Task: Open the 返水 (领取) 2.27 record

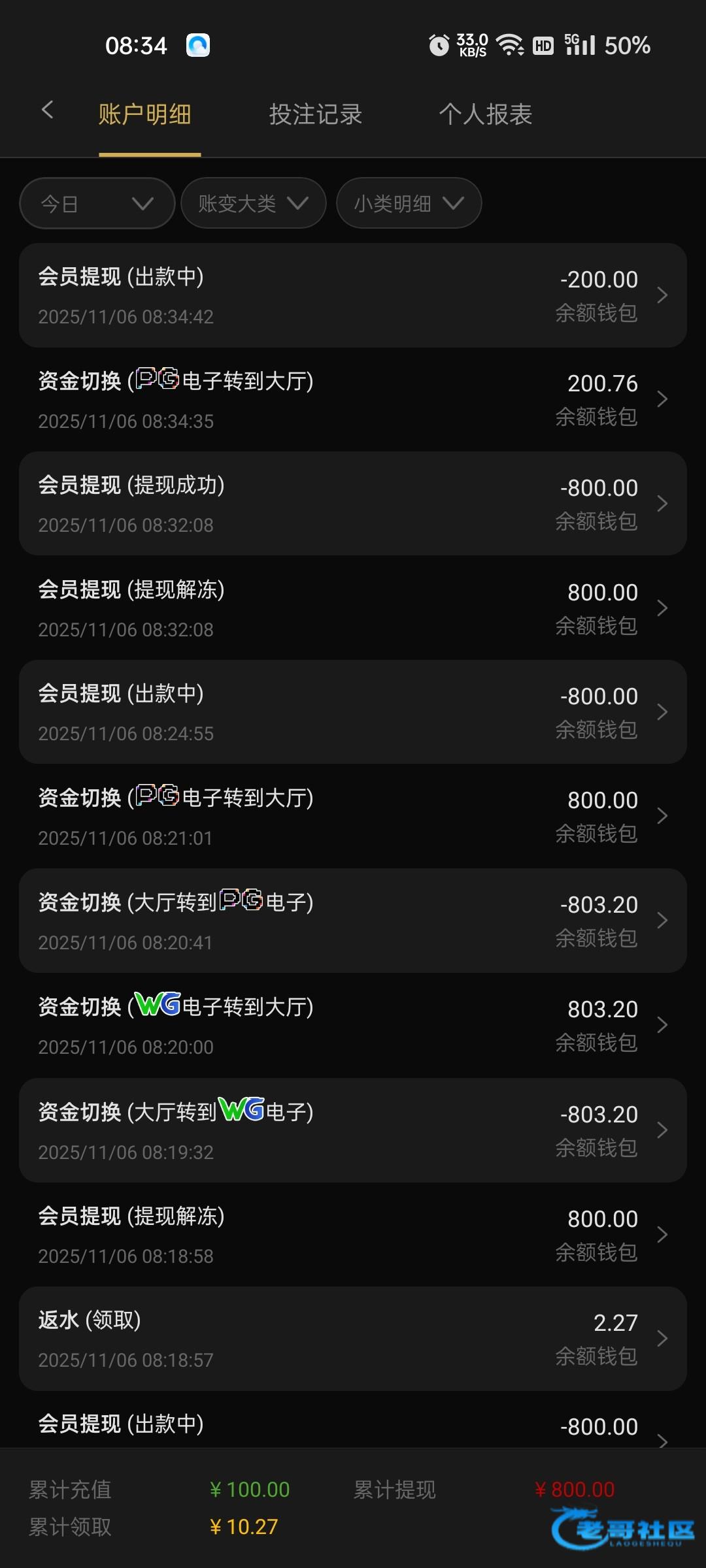Action: point(353,1339)
